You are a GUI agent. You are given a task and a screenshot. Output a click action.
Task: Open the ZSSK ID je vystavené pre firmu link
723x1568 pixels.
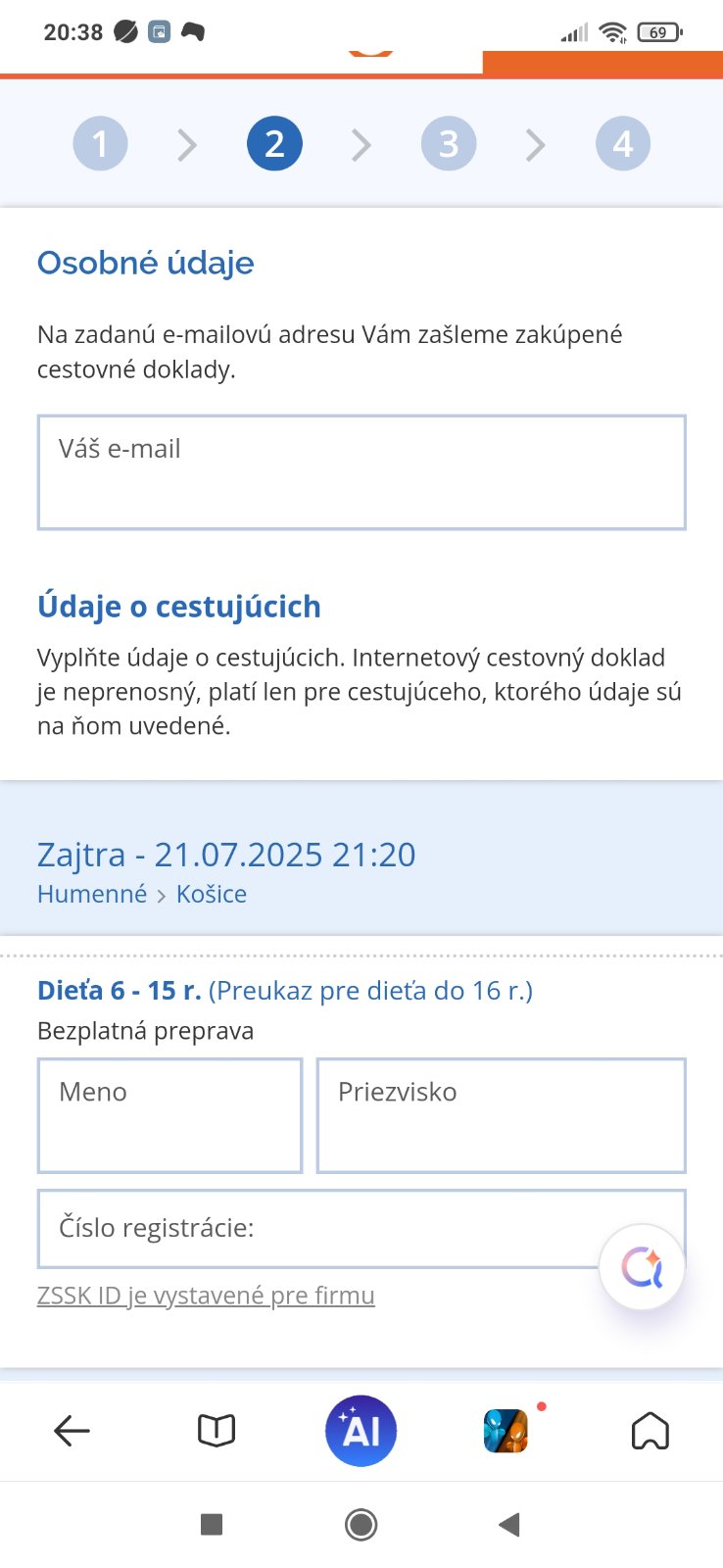point(206,1296)
